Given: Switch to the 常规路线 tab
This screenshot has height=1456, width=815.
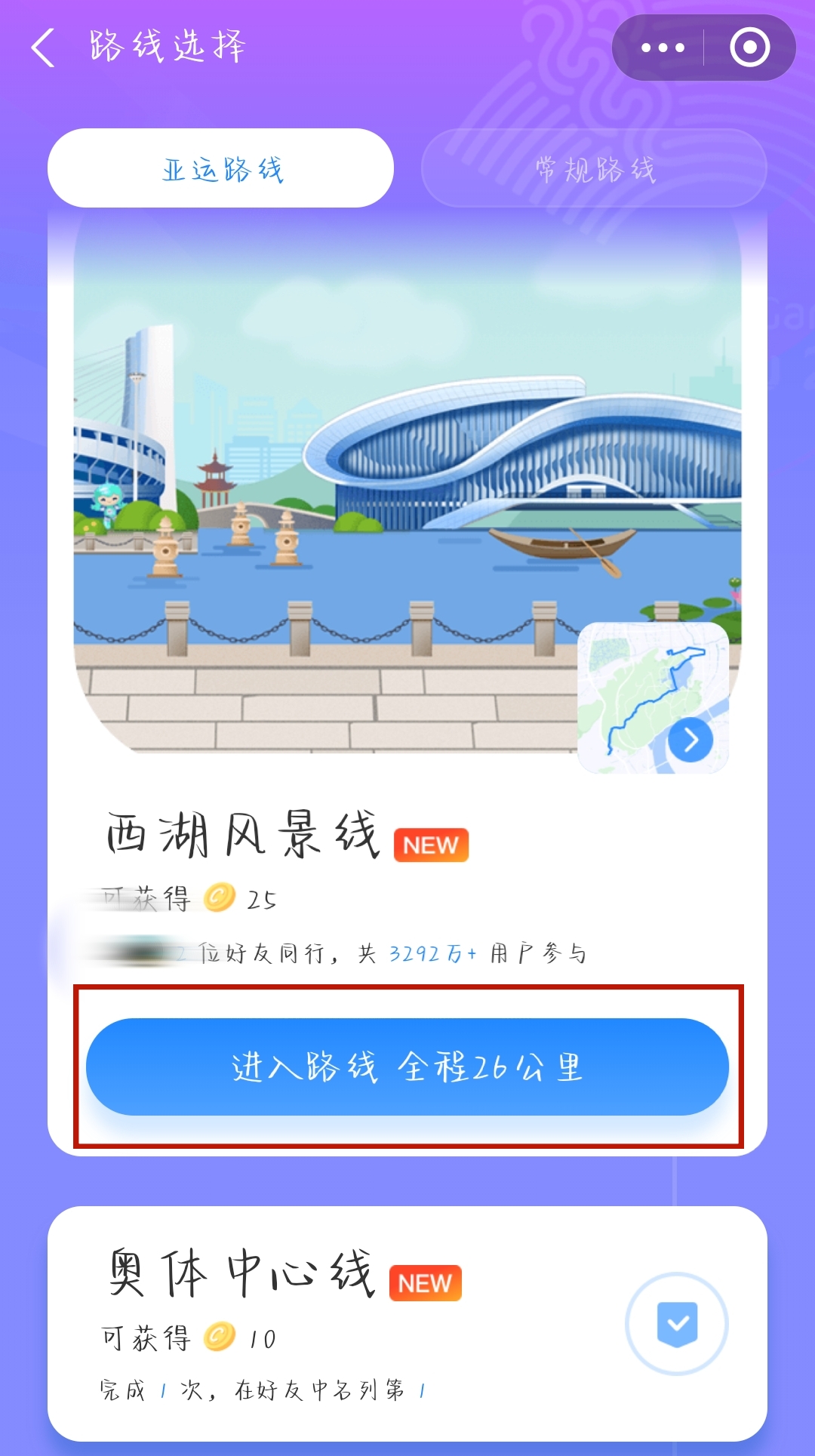Looking at the screenshot, I should coord(594,168).
